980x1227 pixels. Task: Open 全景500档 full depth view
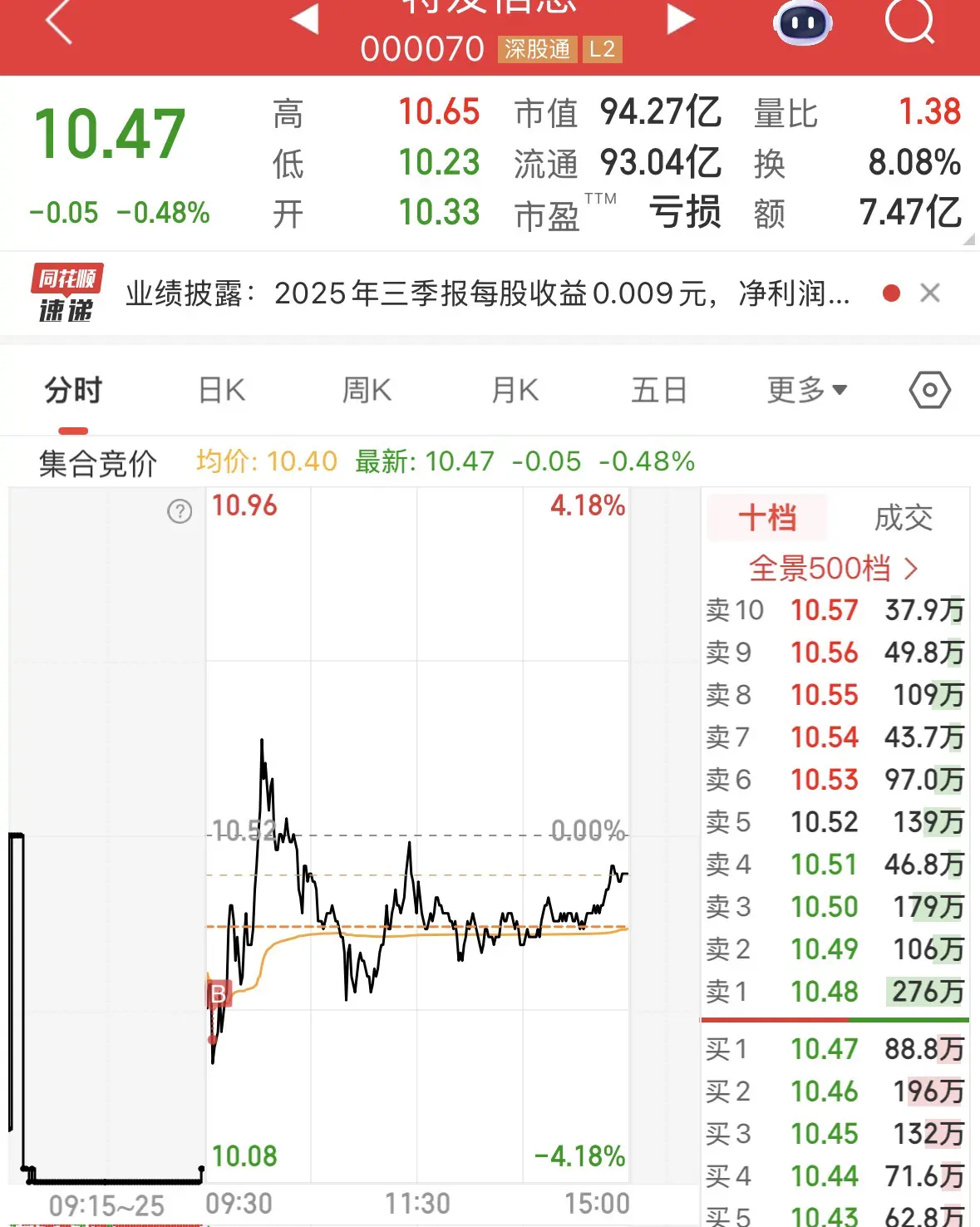[833, 569]
